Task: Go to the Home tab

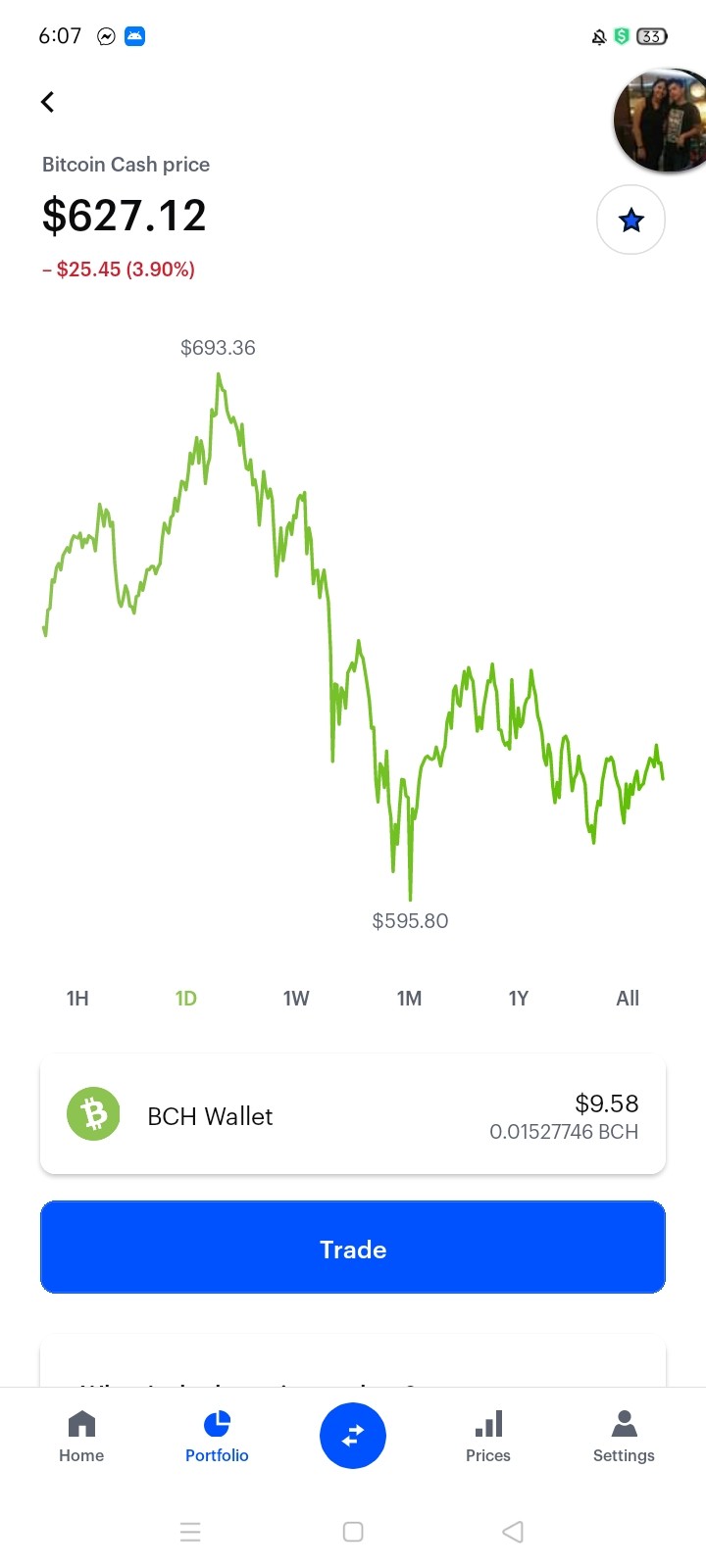Action: 81,1437
